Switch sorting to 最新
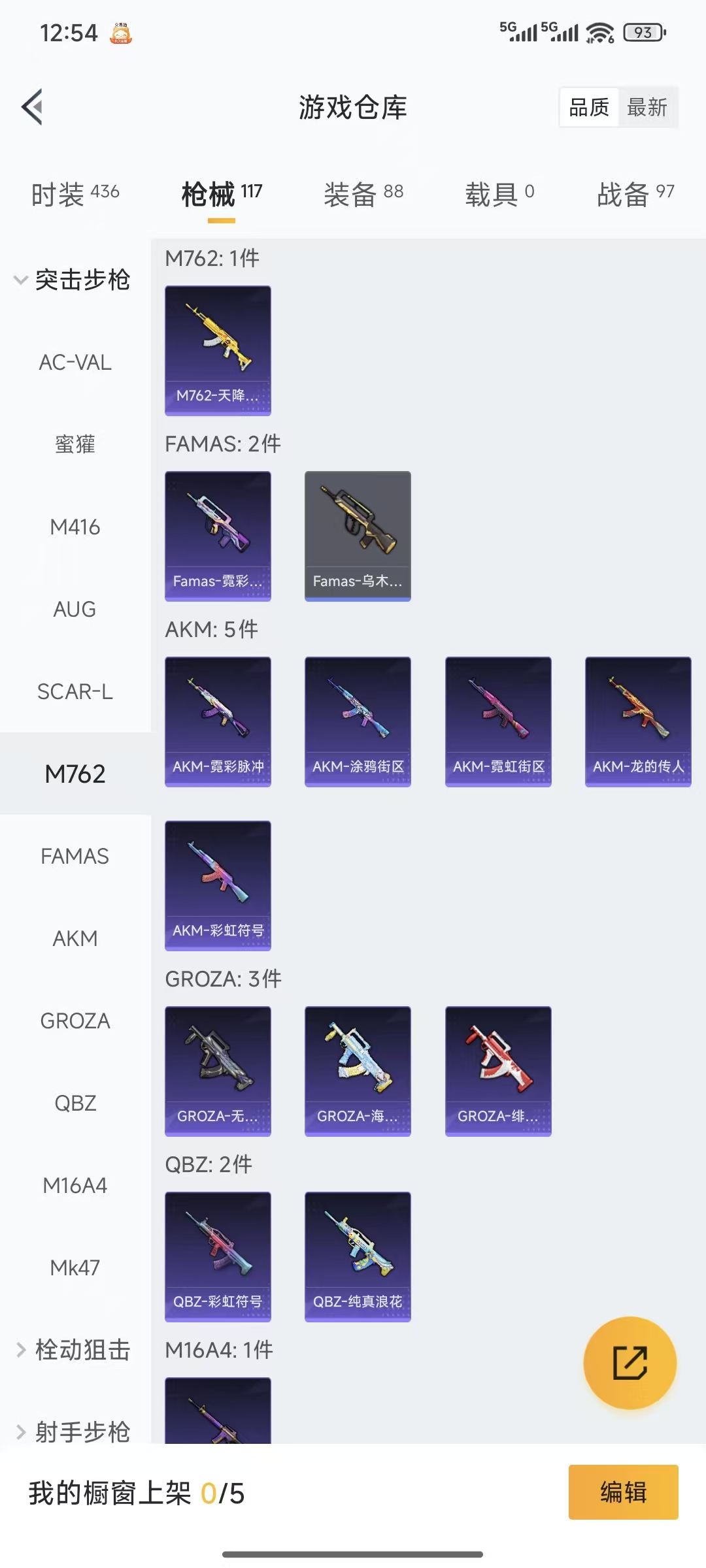 click(x=647, y=106)
